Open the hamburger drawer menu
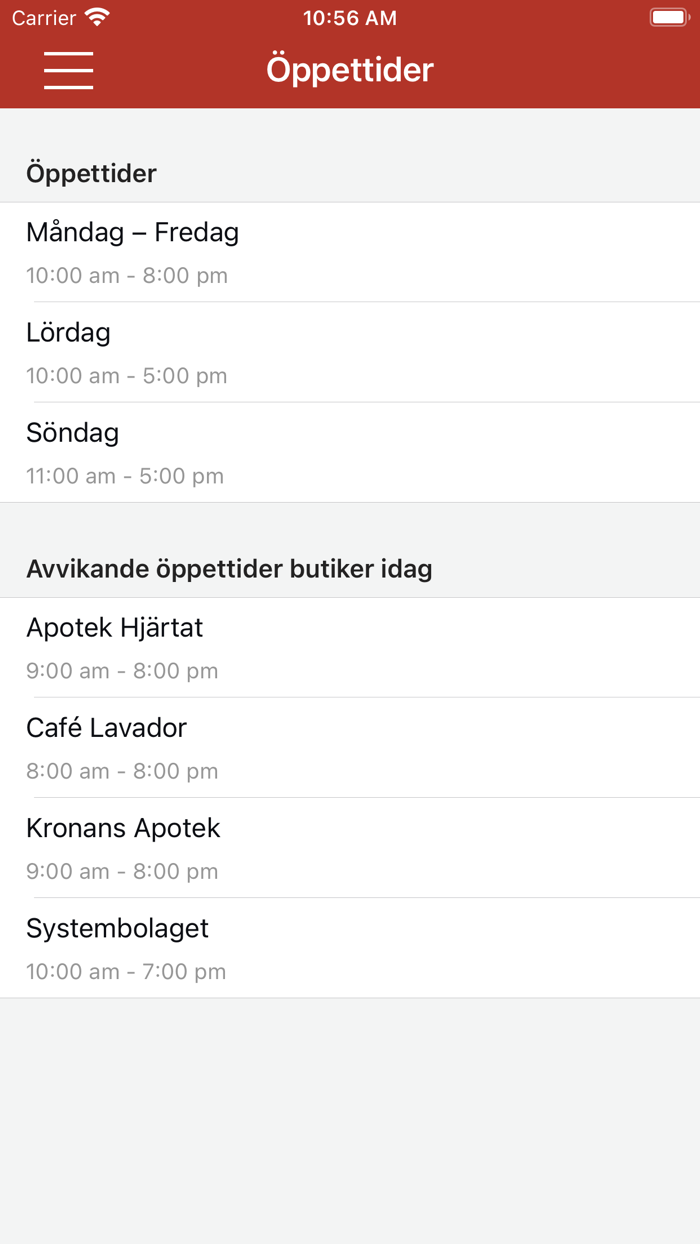This screenshot has height=1244, width=700. click(68, 70)
